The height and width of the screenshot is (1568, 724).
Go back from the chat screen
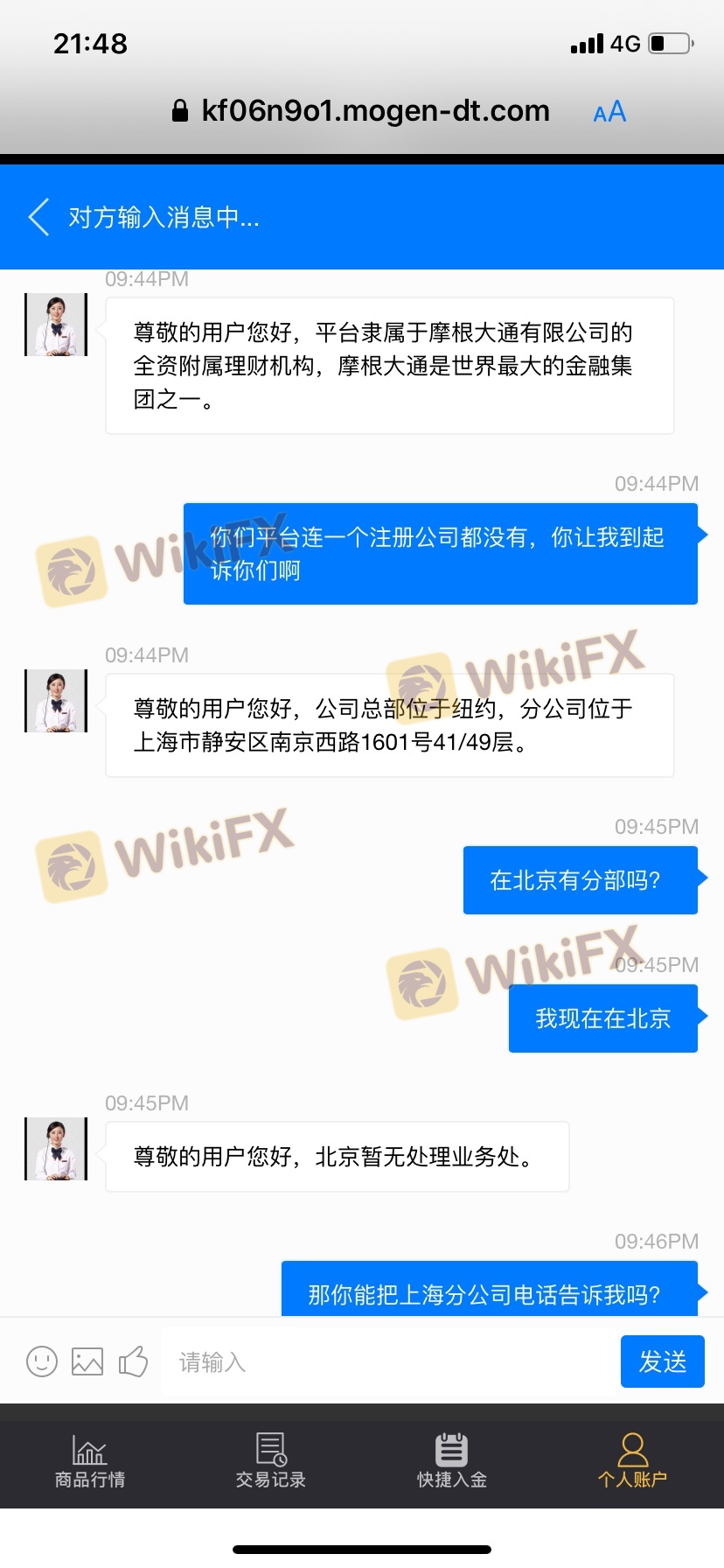(x=39, y=217)
